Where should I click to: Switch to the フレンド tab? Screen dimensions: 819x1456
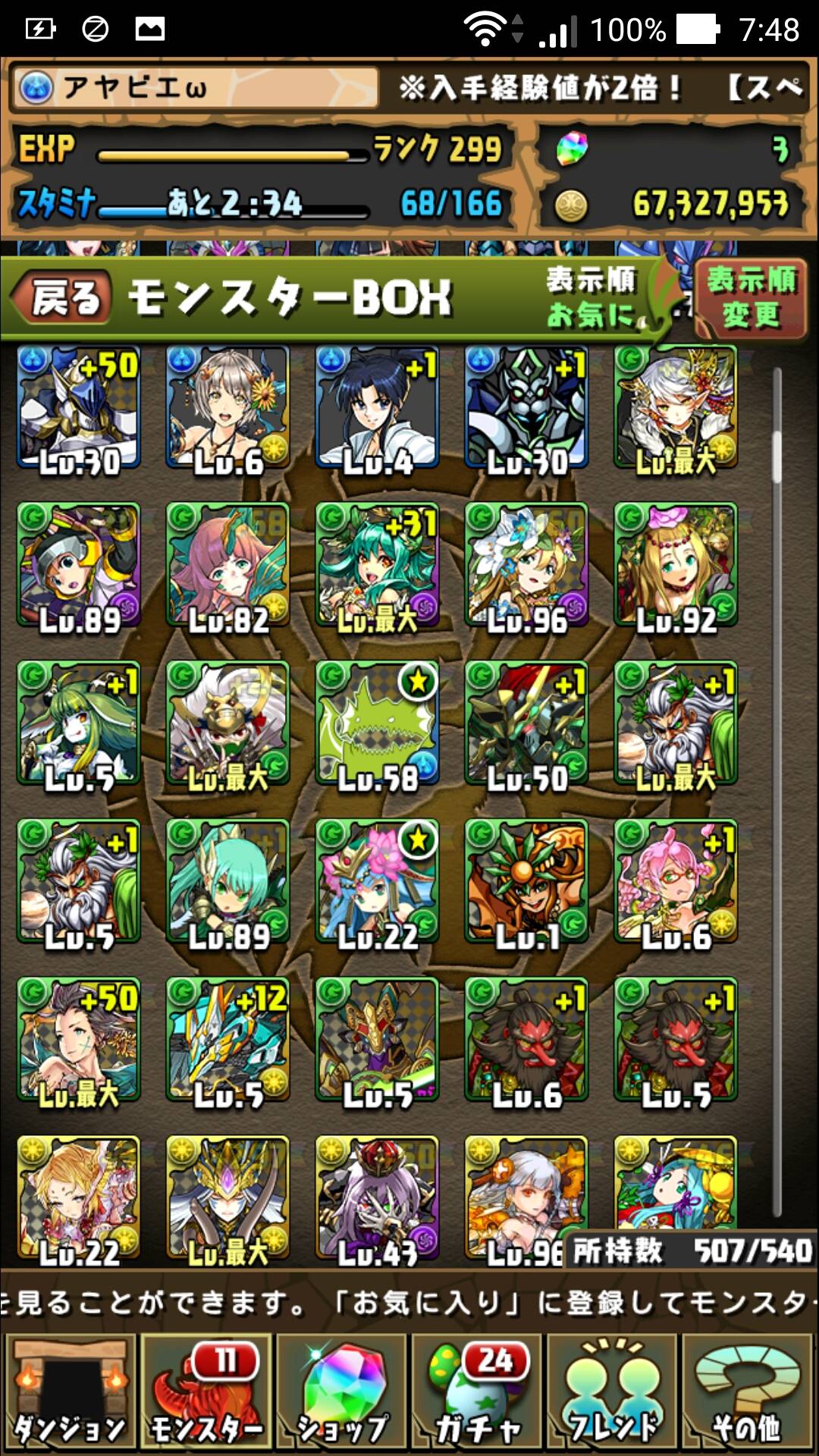pos(613,1393)
